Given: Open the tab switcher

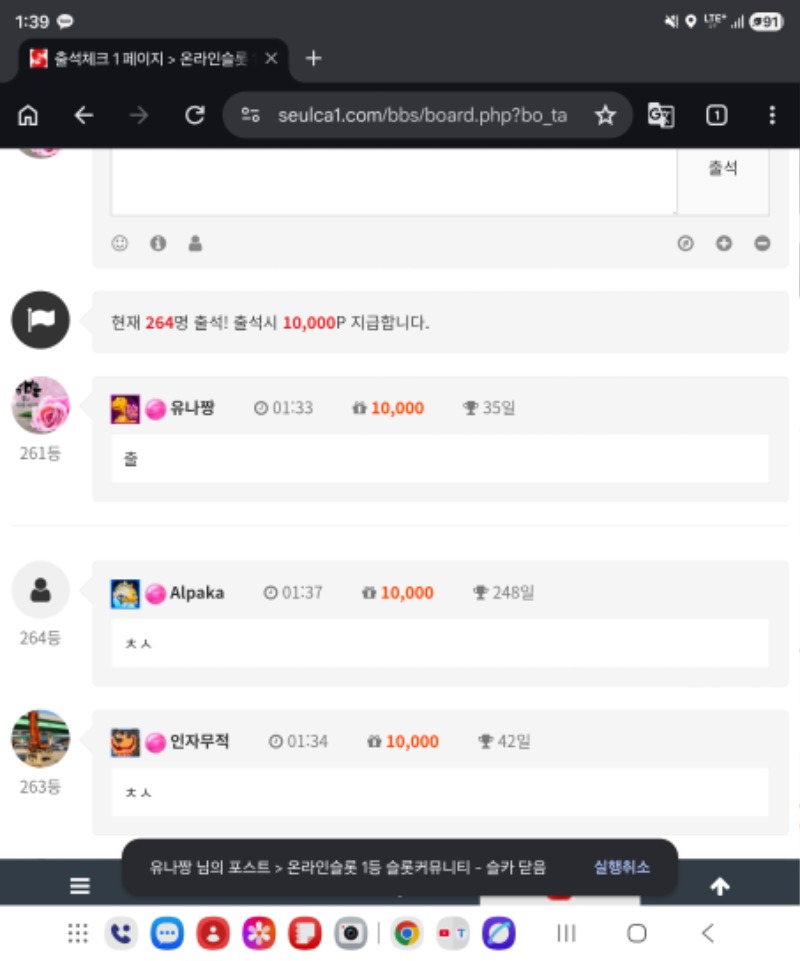Looking at the screenshot, I should 717,116.
